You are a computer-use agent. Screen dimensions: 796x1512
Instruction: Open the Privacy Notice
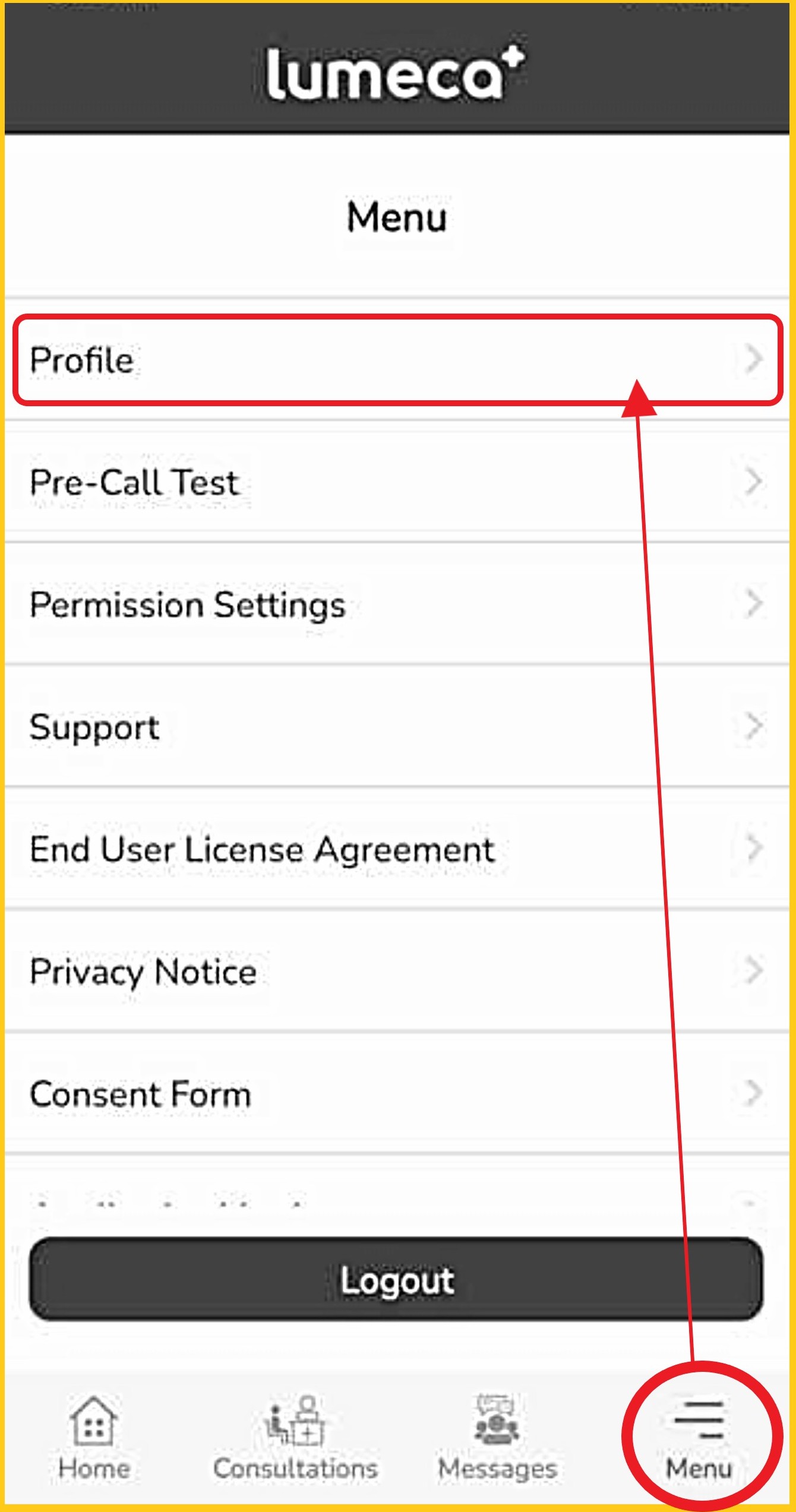[397, 972]
